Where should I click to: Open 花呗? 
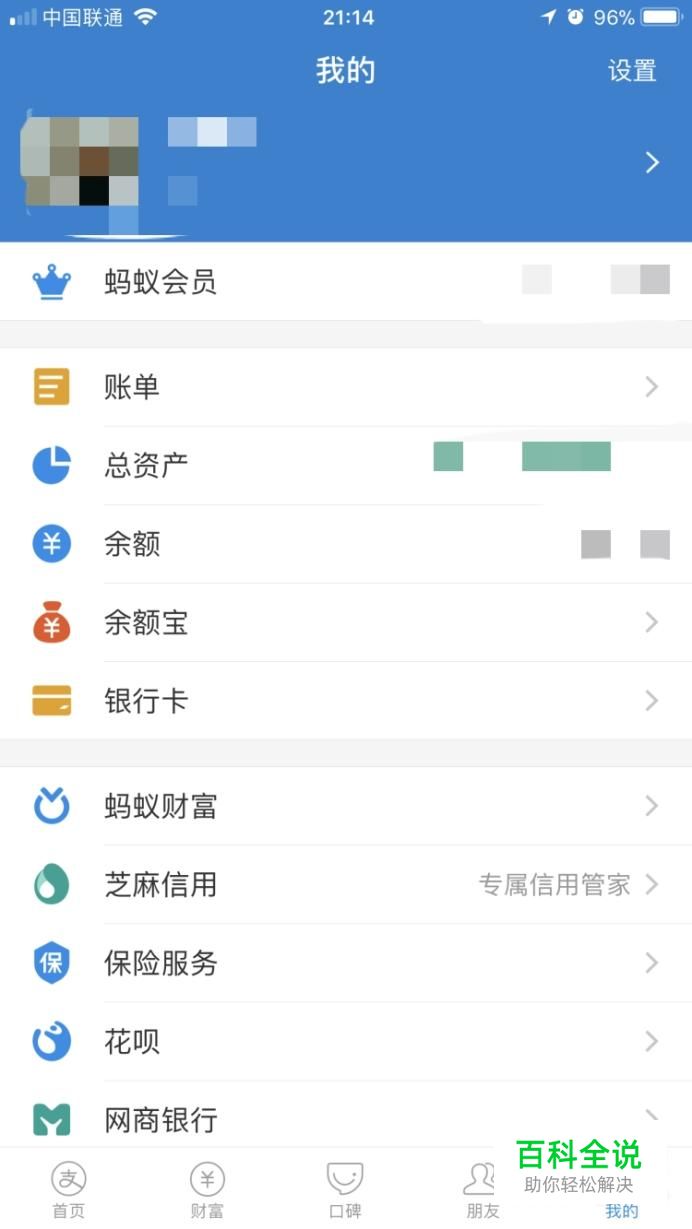pyautogui.click(x=345, y=1042)
